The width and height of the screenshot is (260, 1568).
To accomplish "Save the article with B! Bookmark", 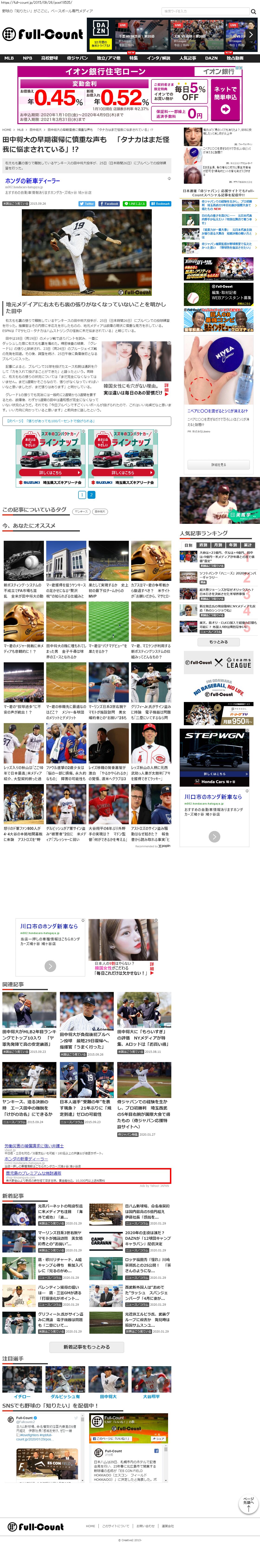I will click(x=160, y=204).
